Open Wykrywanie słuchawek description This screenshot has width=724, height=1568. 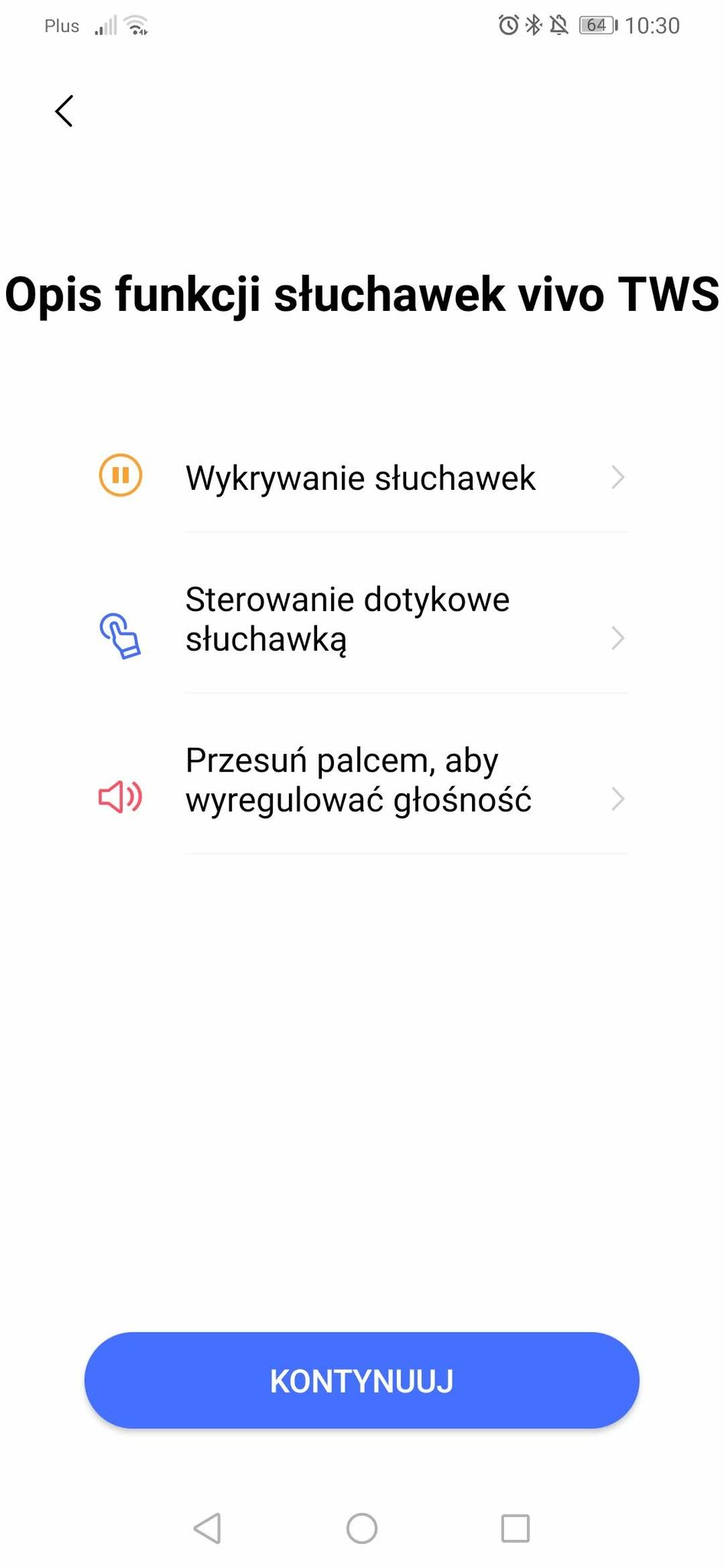[362, 476]
